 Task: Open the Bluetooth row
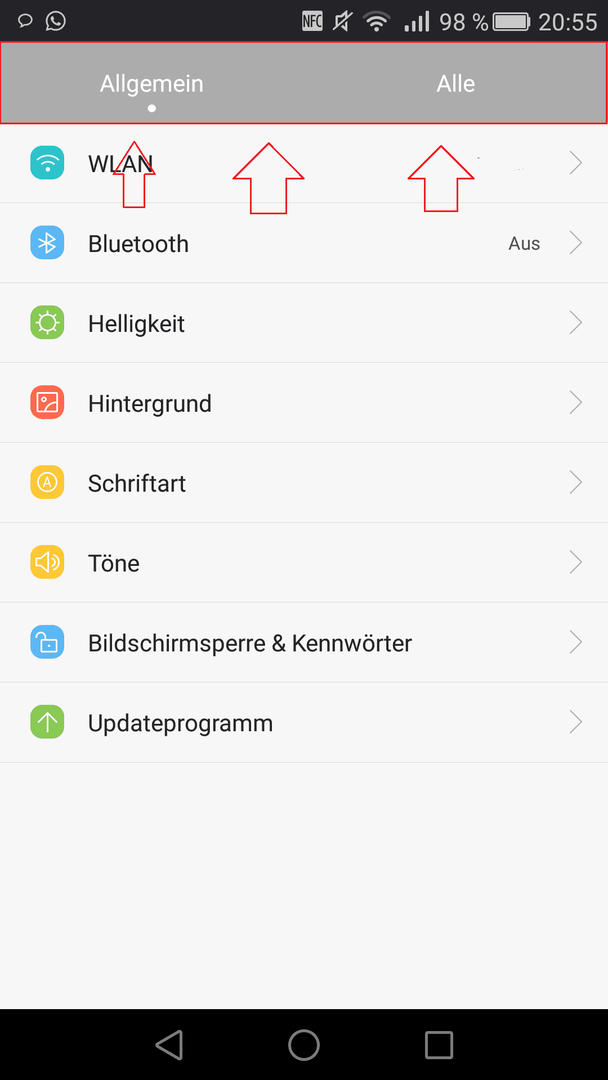coord(304,243)
